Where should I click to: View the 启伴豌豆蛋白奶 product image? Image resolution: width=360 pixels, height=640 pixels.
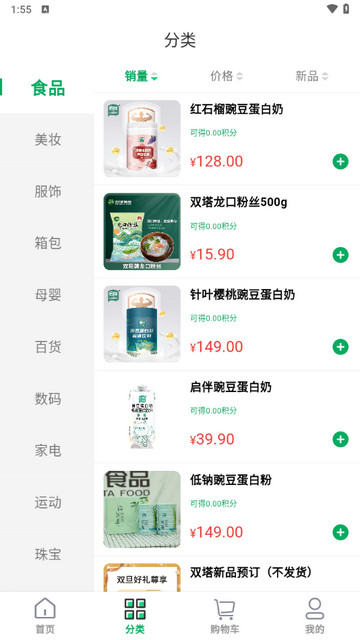click(142, 416)
